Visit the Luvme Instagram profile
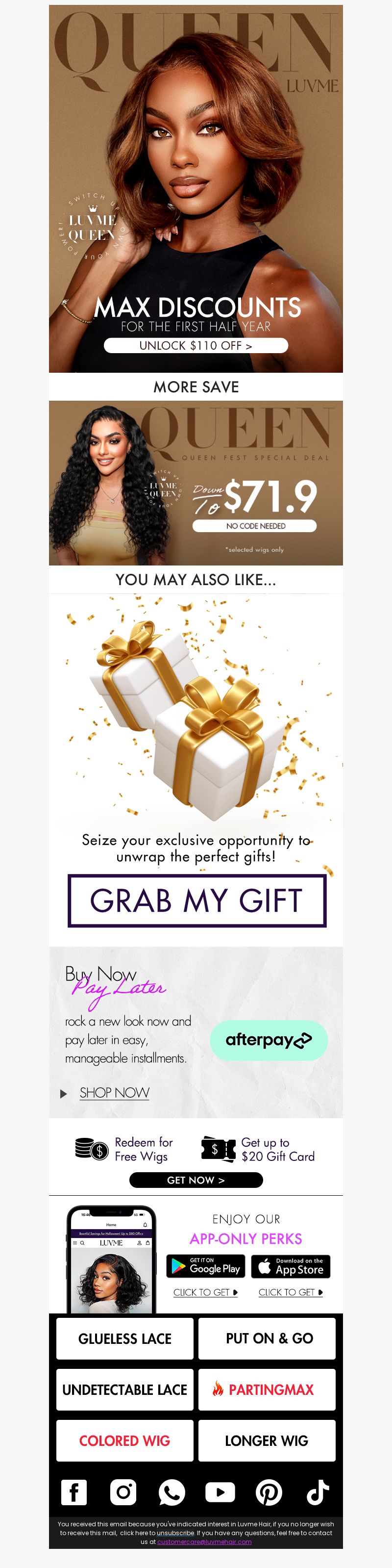 click(123, 1492)
